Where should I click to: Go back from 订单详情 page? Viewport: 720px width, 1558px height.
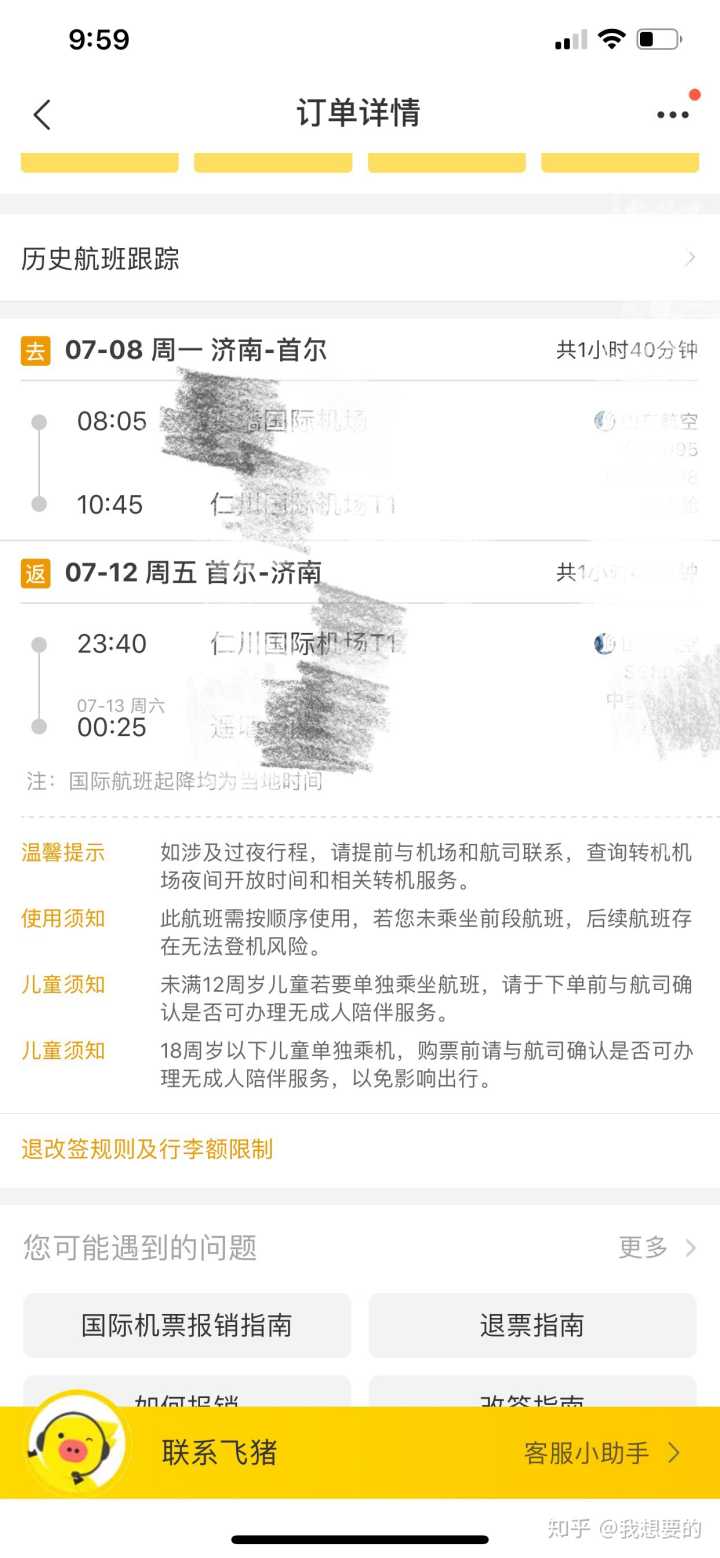pos(42,114)
